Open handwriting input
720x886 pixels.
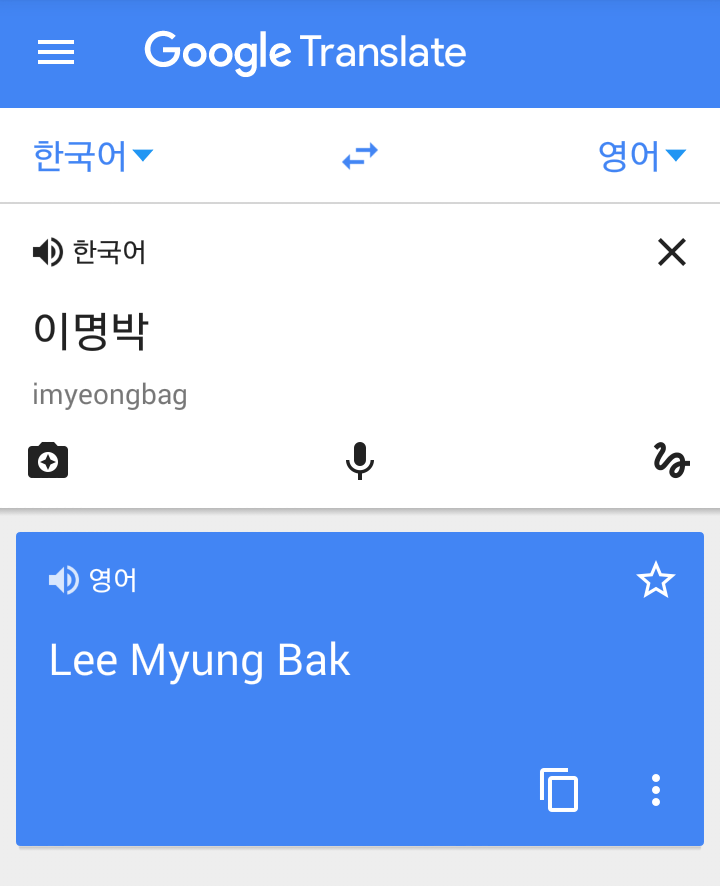[x=671, y=460]
